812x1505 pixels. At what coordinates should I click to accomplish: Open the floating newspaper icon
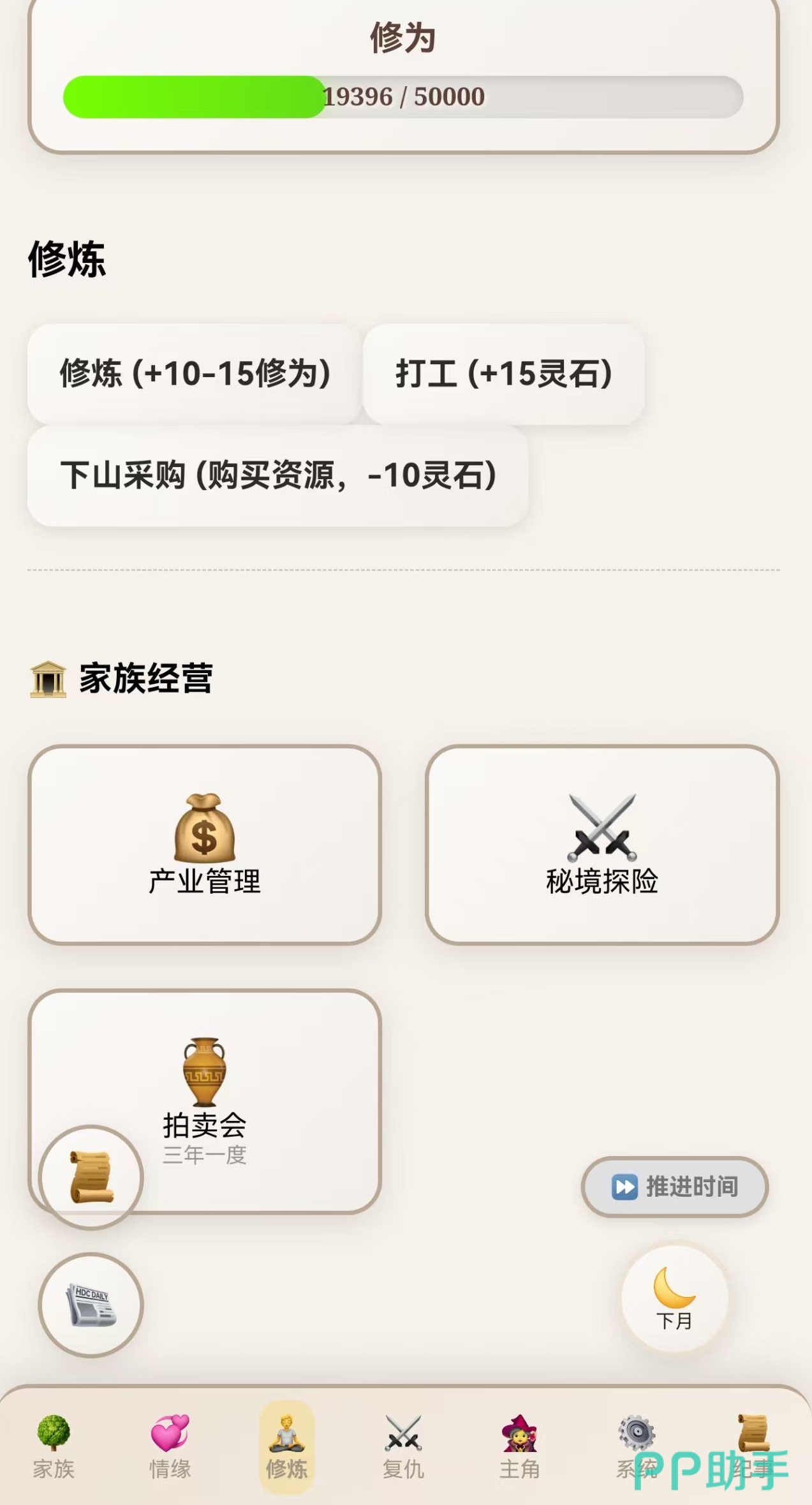coord(91,1305)
